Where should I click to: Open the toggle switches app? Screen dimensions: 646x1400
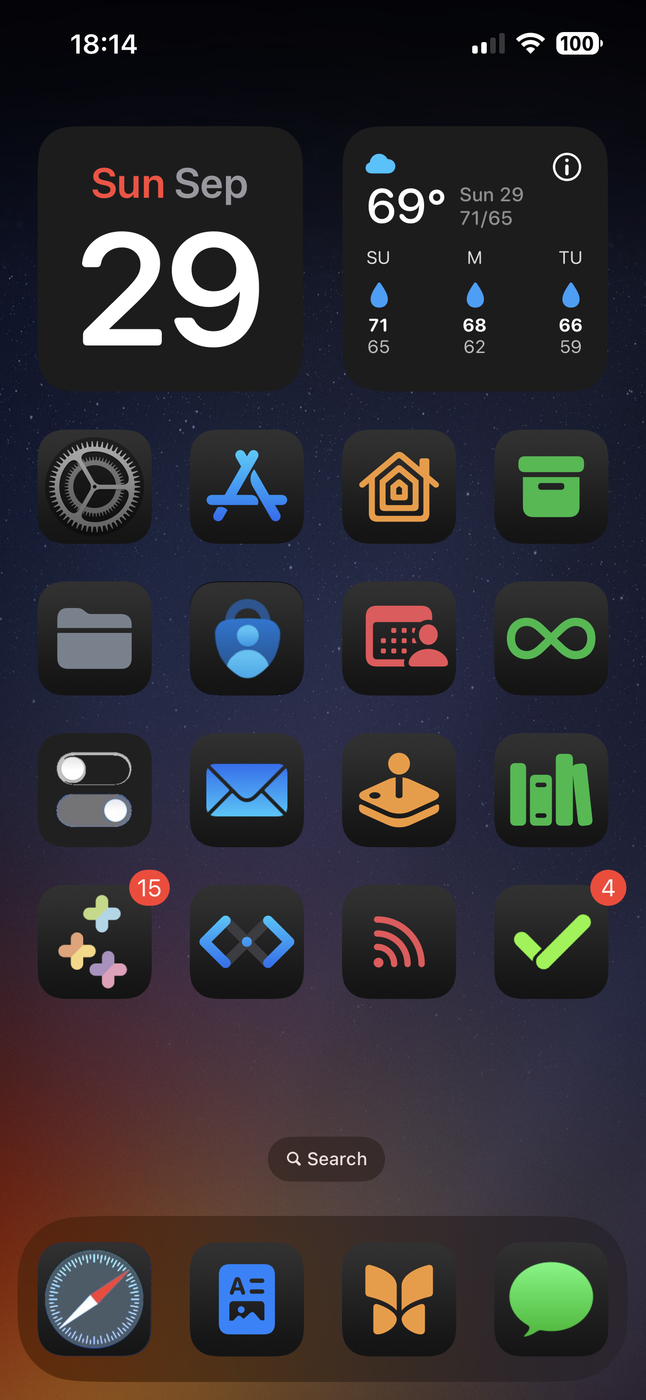click(95, 790)
